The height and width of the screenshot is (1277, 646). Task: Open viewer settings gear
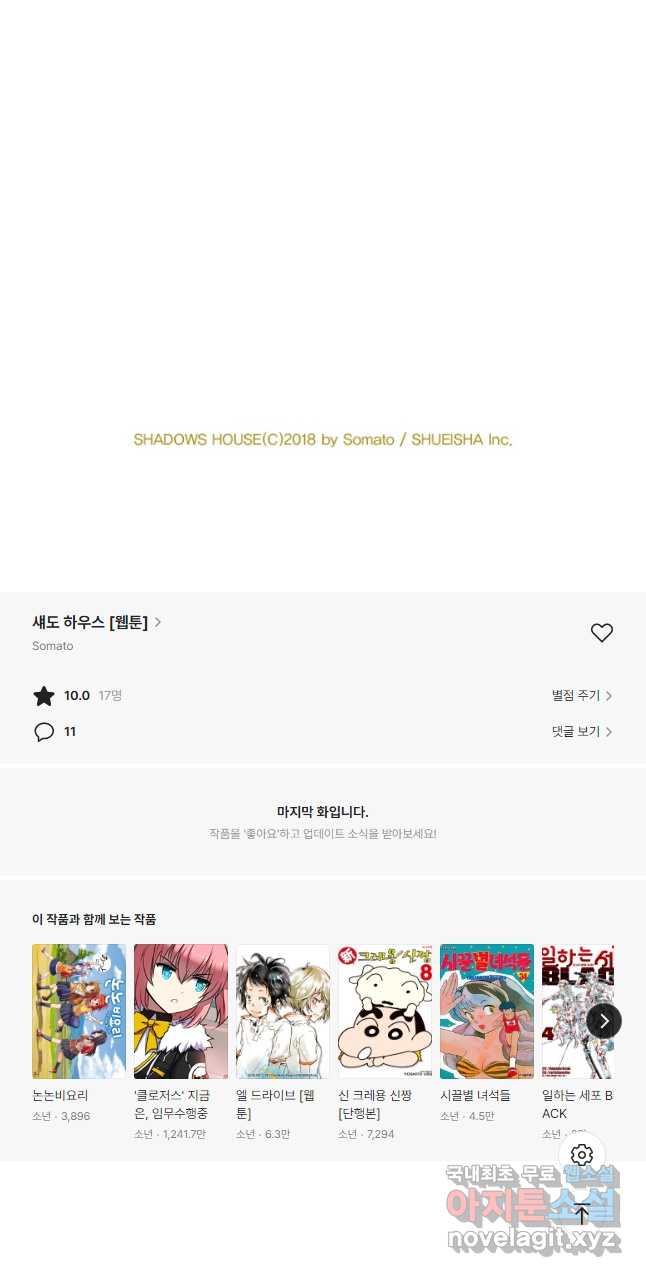tap(582, 1156)
